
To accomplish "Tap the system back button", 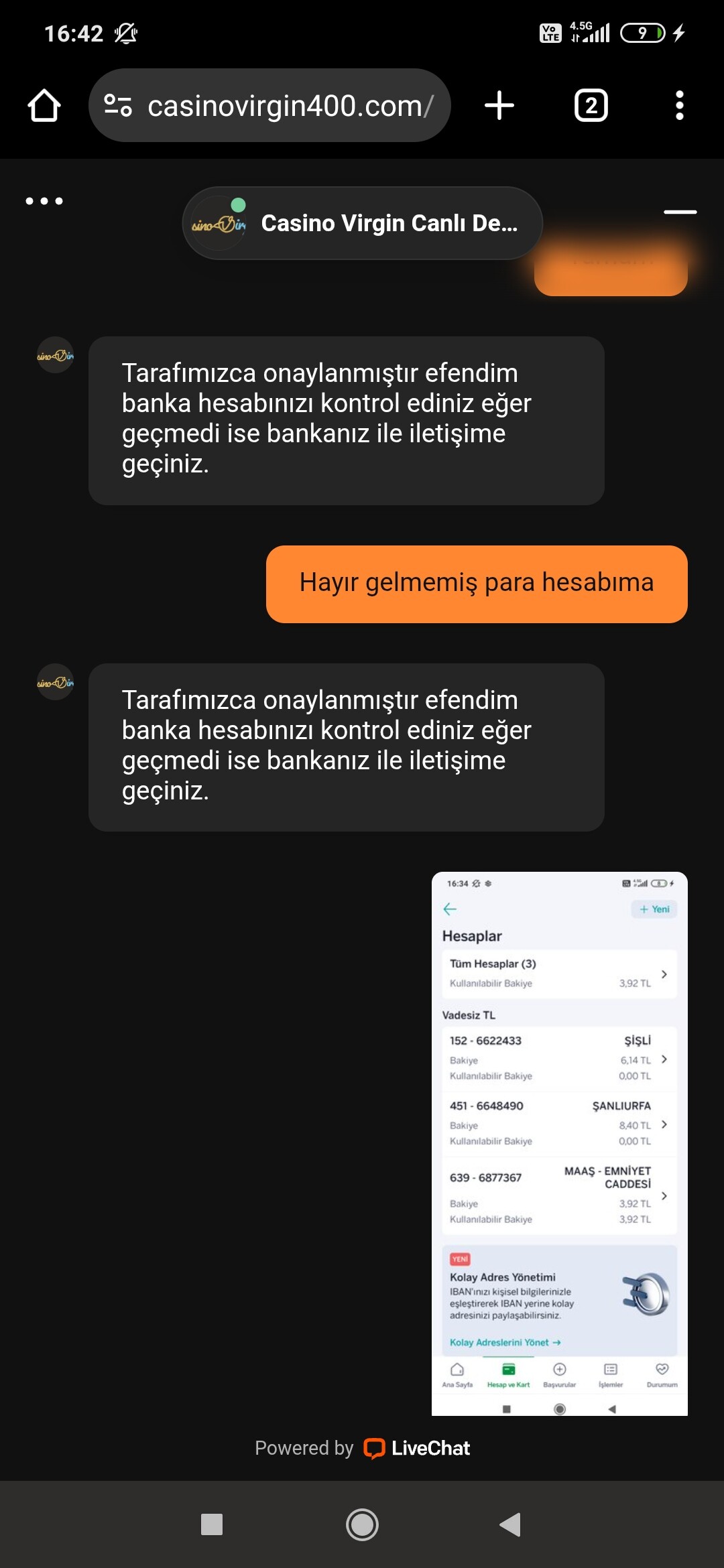I will point(511,1524).
